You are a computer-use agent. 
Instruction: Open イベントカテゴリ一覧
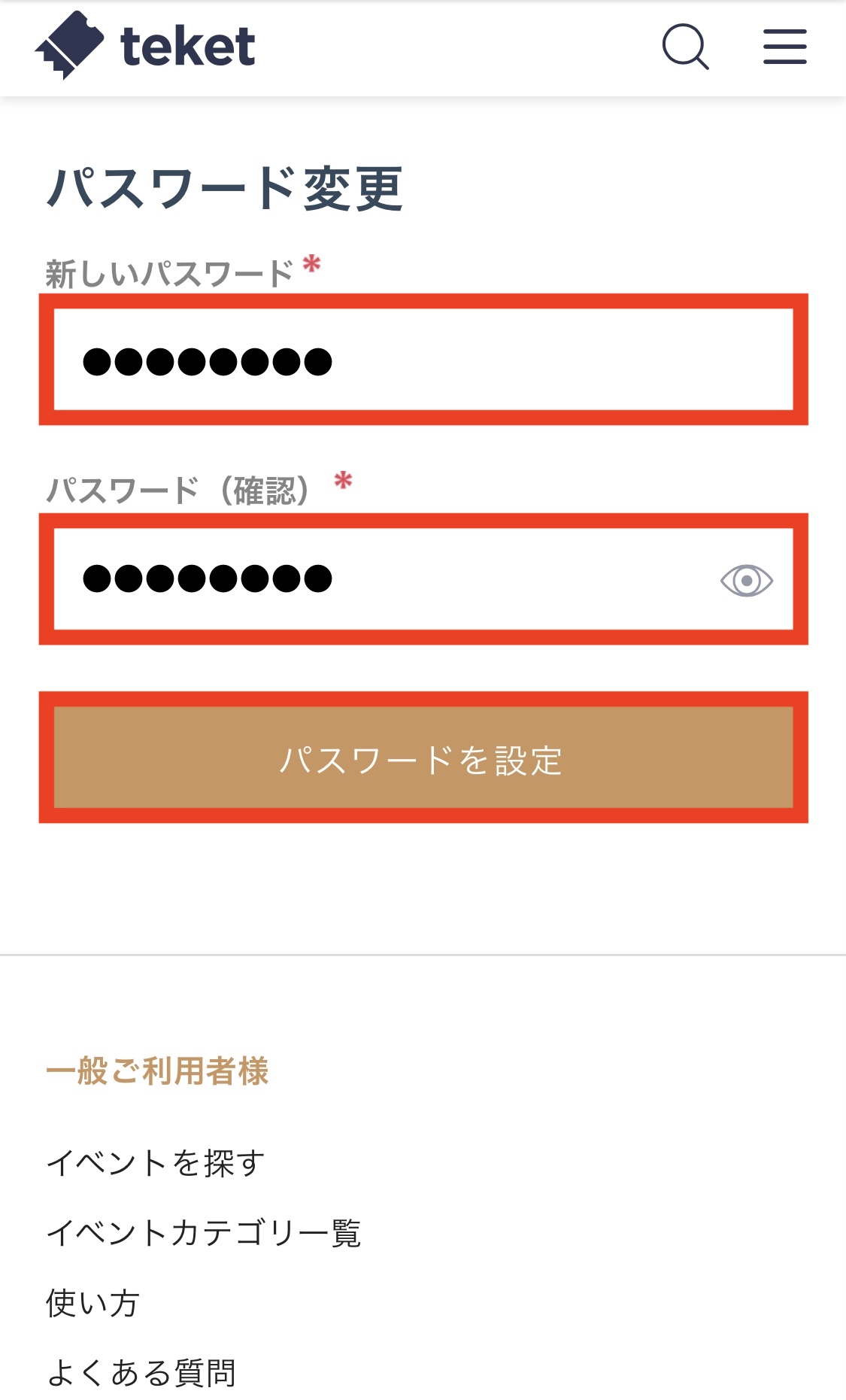204,1233
